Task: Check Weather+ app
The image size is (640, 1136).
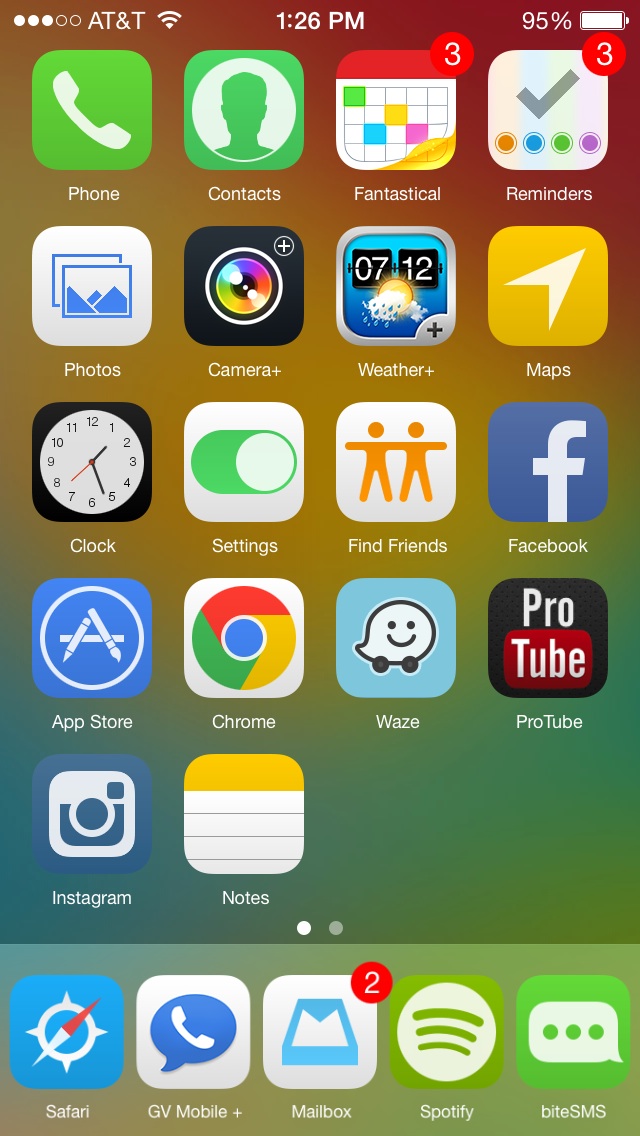Action: pos(396,286)
